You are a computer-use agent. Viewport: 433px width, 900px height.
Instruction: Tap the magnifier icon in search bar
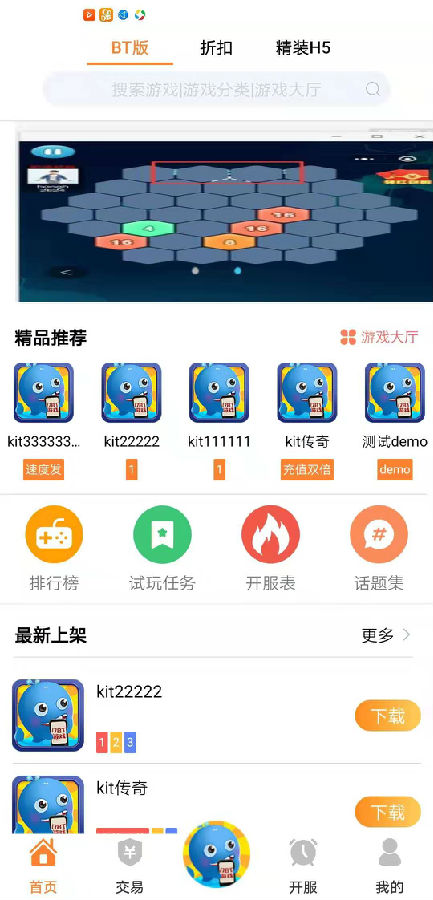(373, 89)
